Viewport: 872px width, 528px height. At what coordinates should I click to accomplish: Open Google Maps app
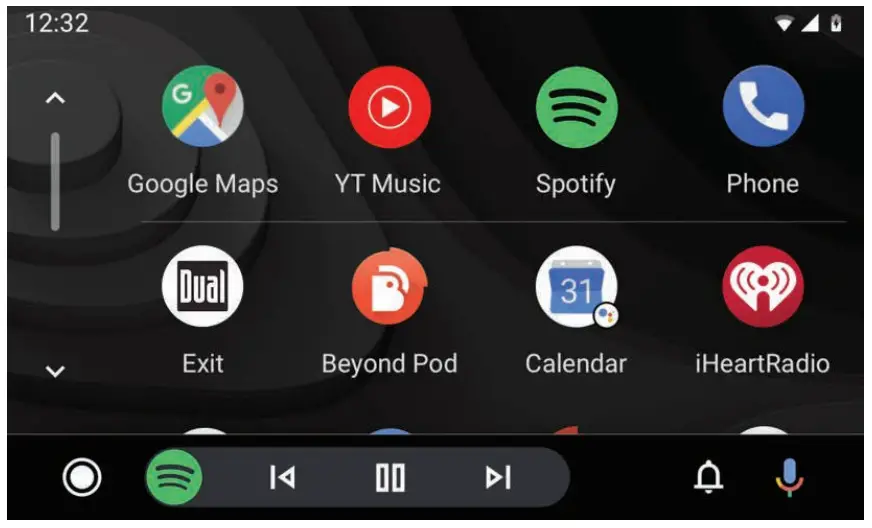(x=203, y=106)
